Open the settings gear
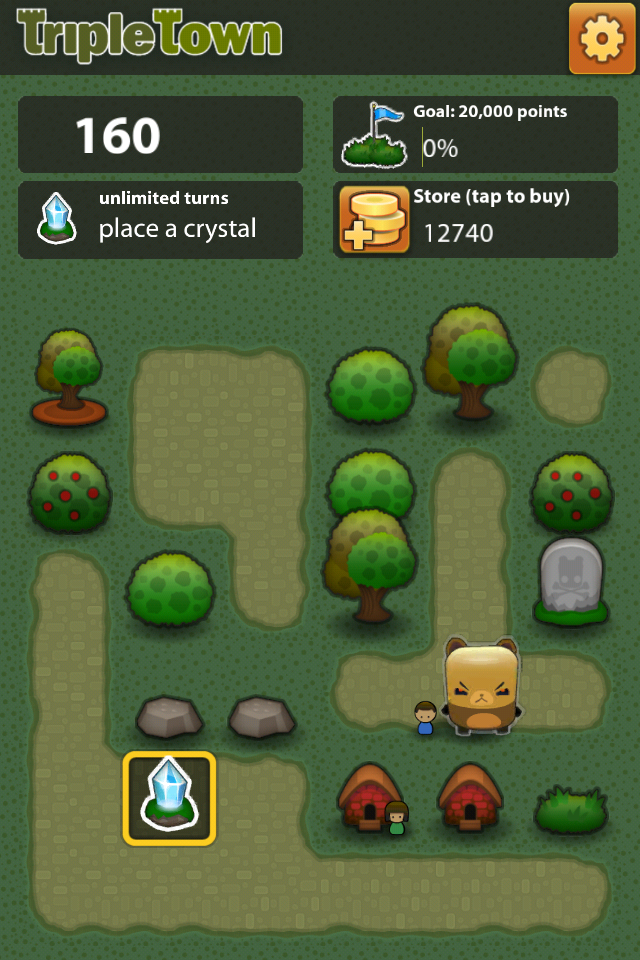The width and height of the screenshot is (640, 960). 602,38
